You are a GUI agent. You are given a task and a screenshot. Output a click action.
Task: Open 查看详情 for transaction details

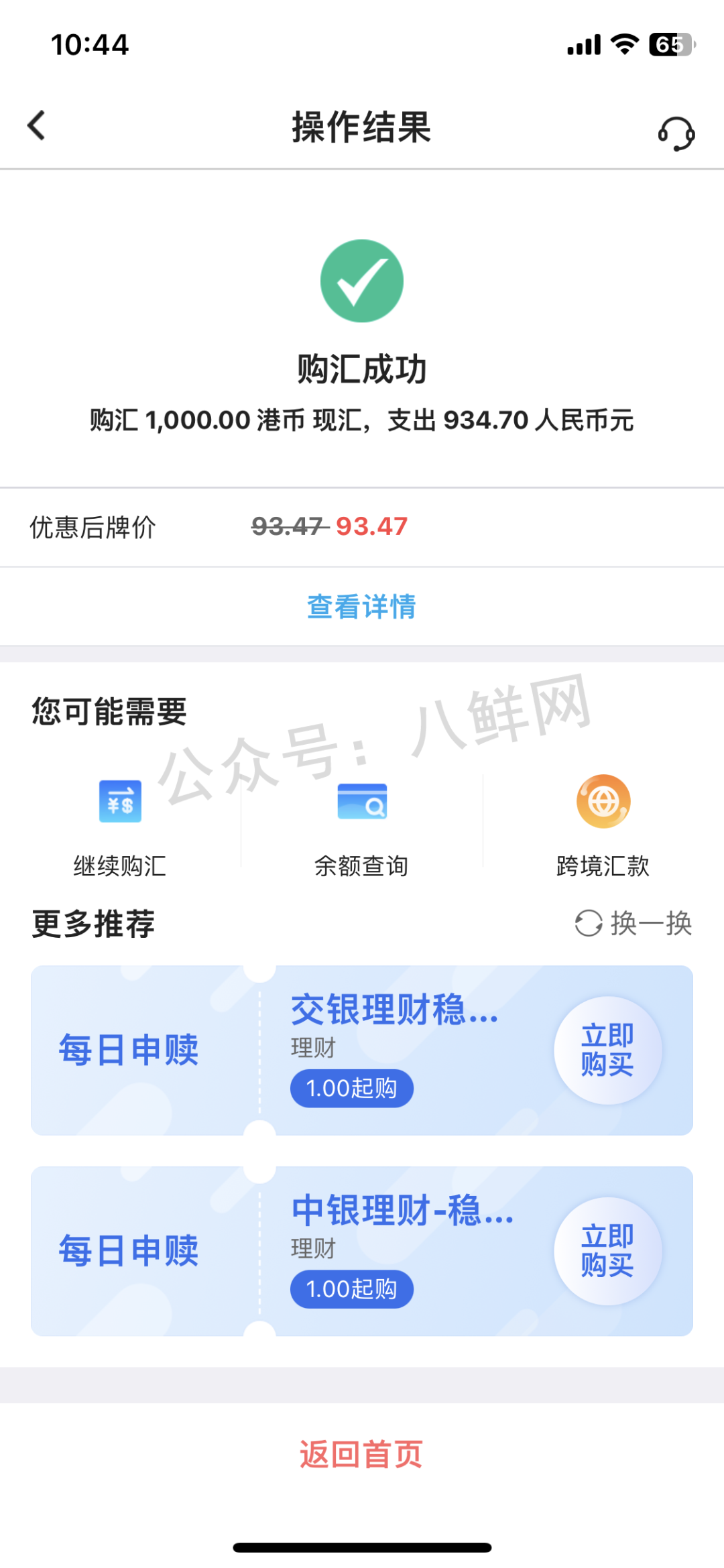(362, 606)
